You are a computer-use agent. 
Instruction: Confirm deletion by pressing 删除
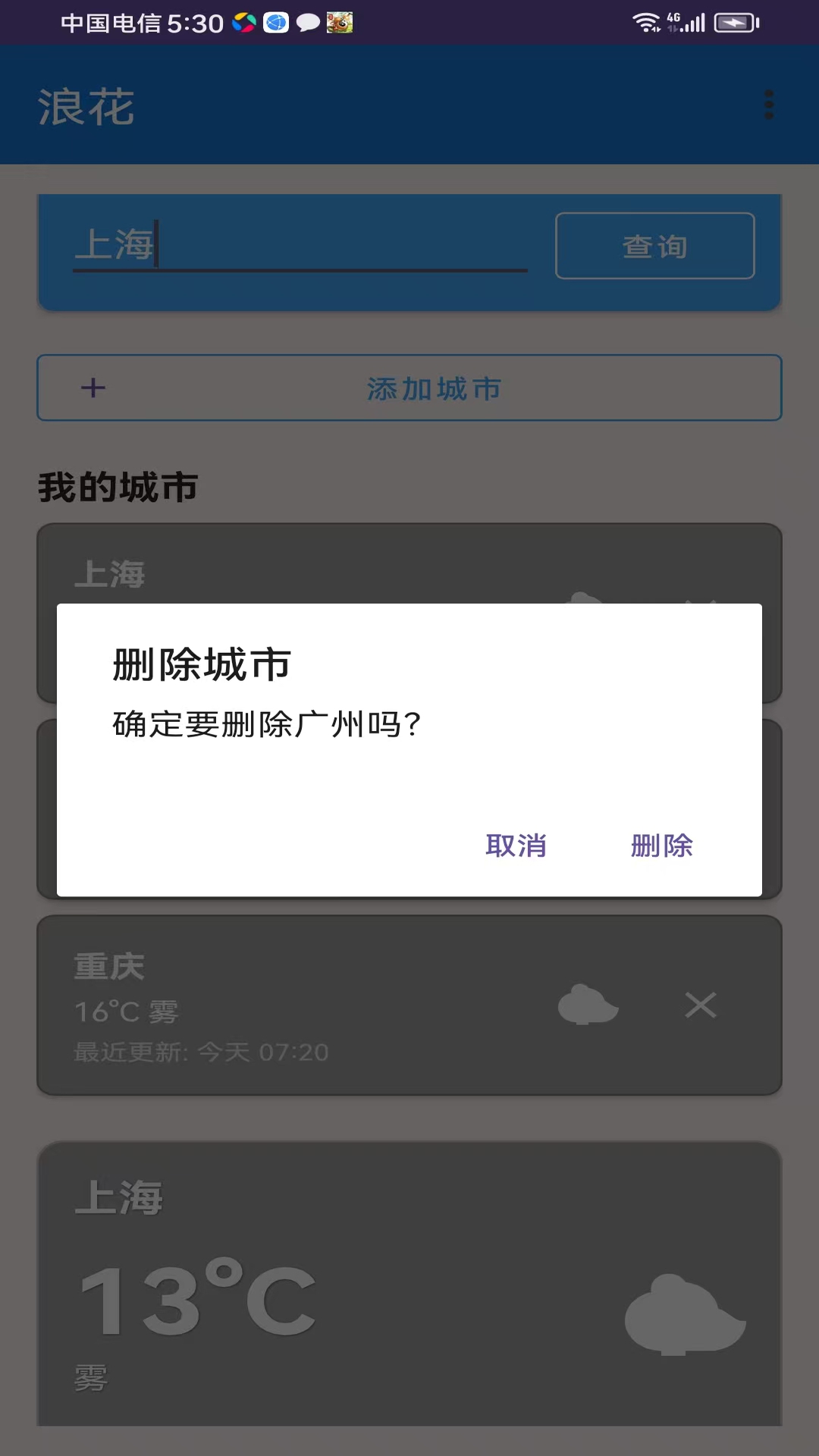[x=661, y=844]
